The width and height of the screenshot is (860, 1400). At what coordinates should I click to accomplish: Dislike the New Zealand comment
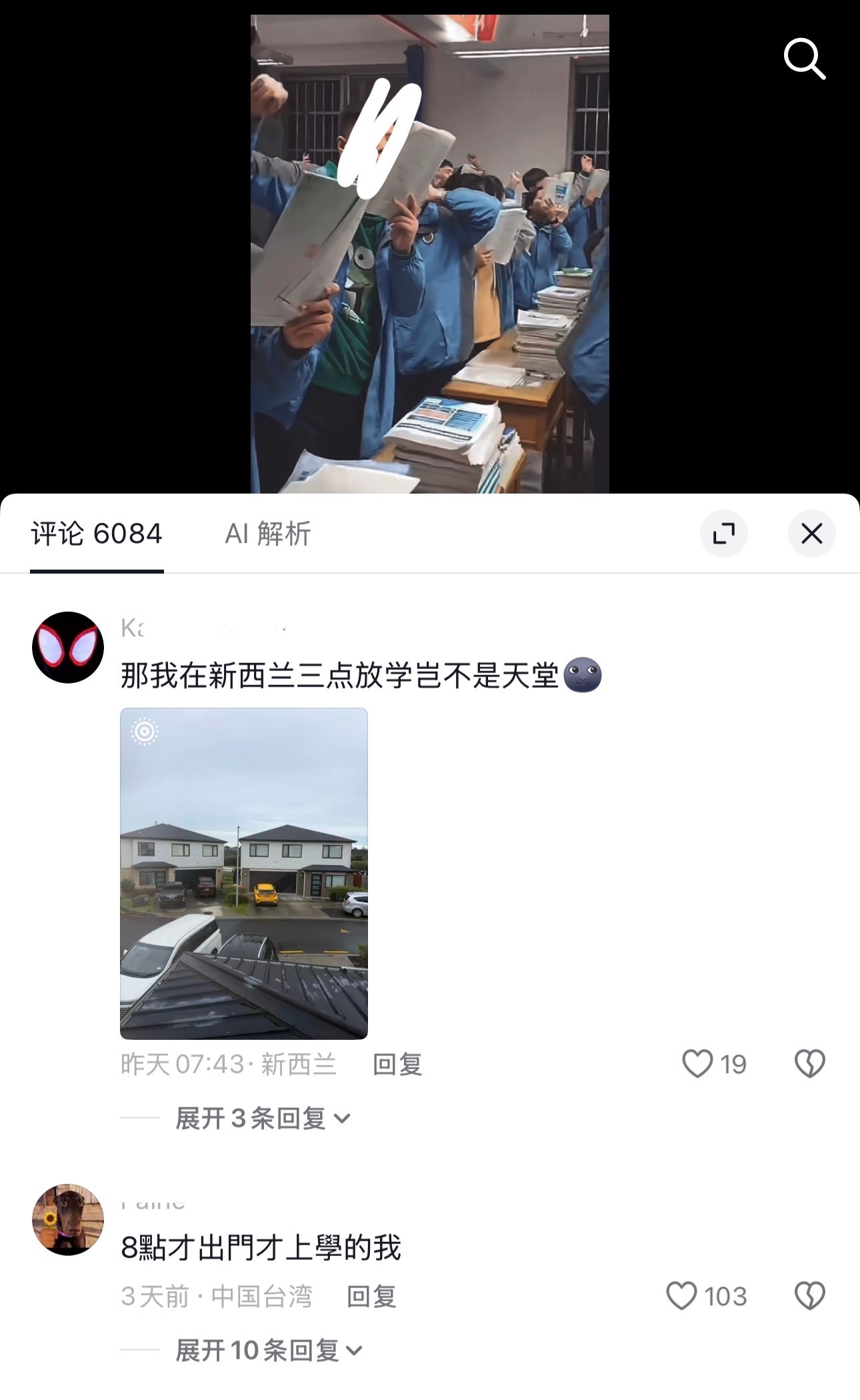[810, 1063]
